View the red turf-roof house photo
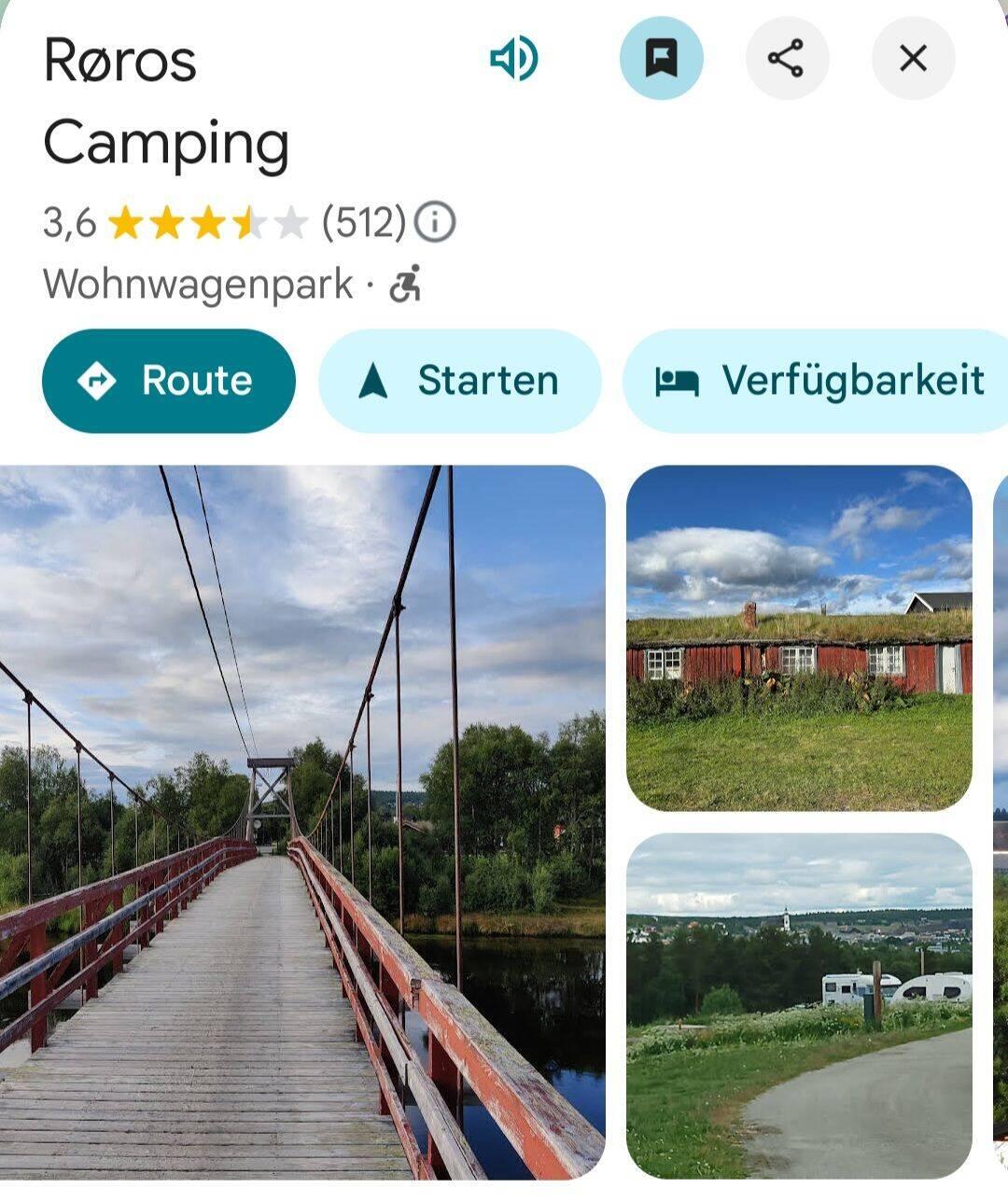This screenshot has width=1008, height=1202. pyautogui.click(x=799, y=638)
